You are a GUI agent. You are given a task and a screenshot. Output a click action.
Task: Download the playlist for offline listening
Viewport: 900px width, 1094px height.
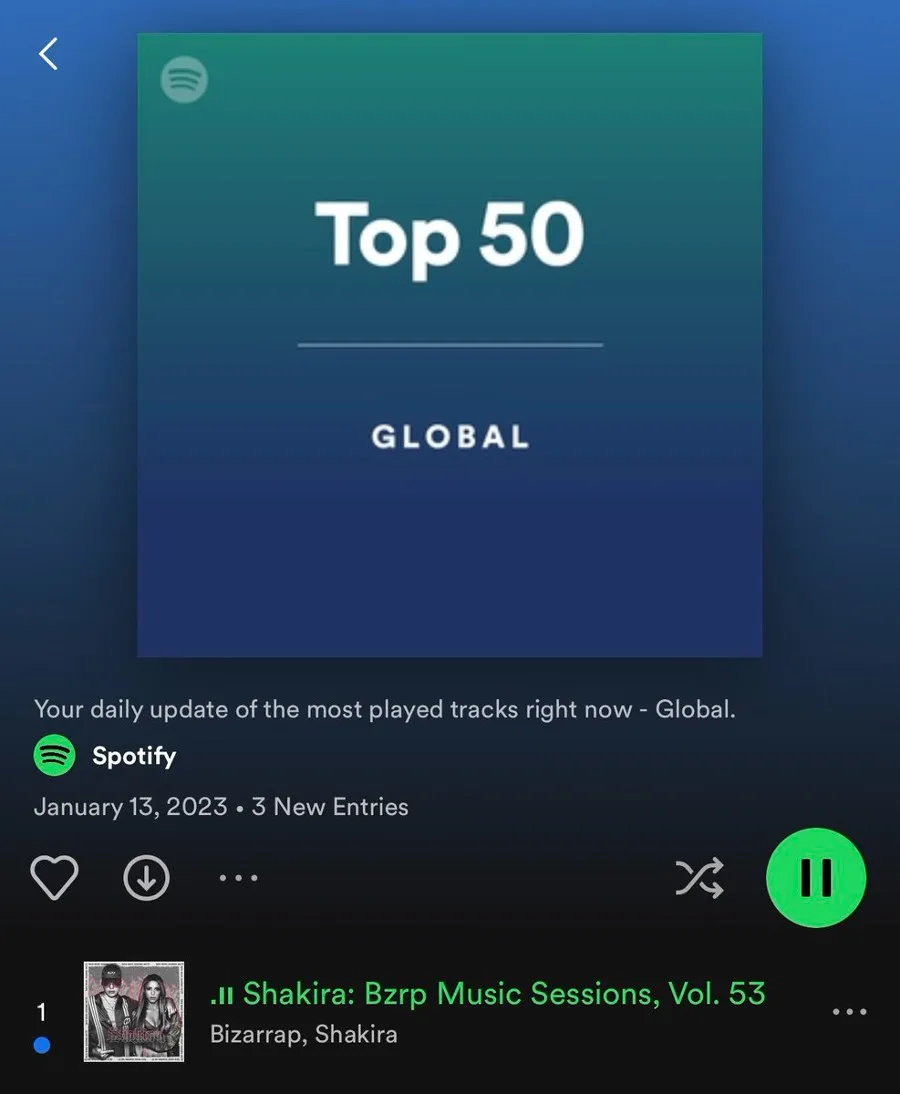coord(146,877)
